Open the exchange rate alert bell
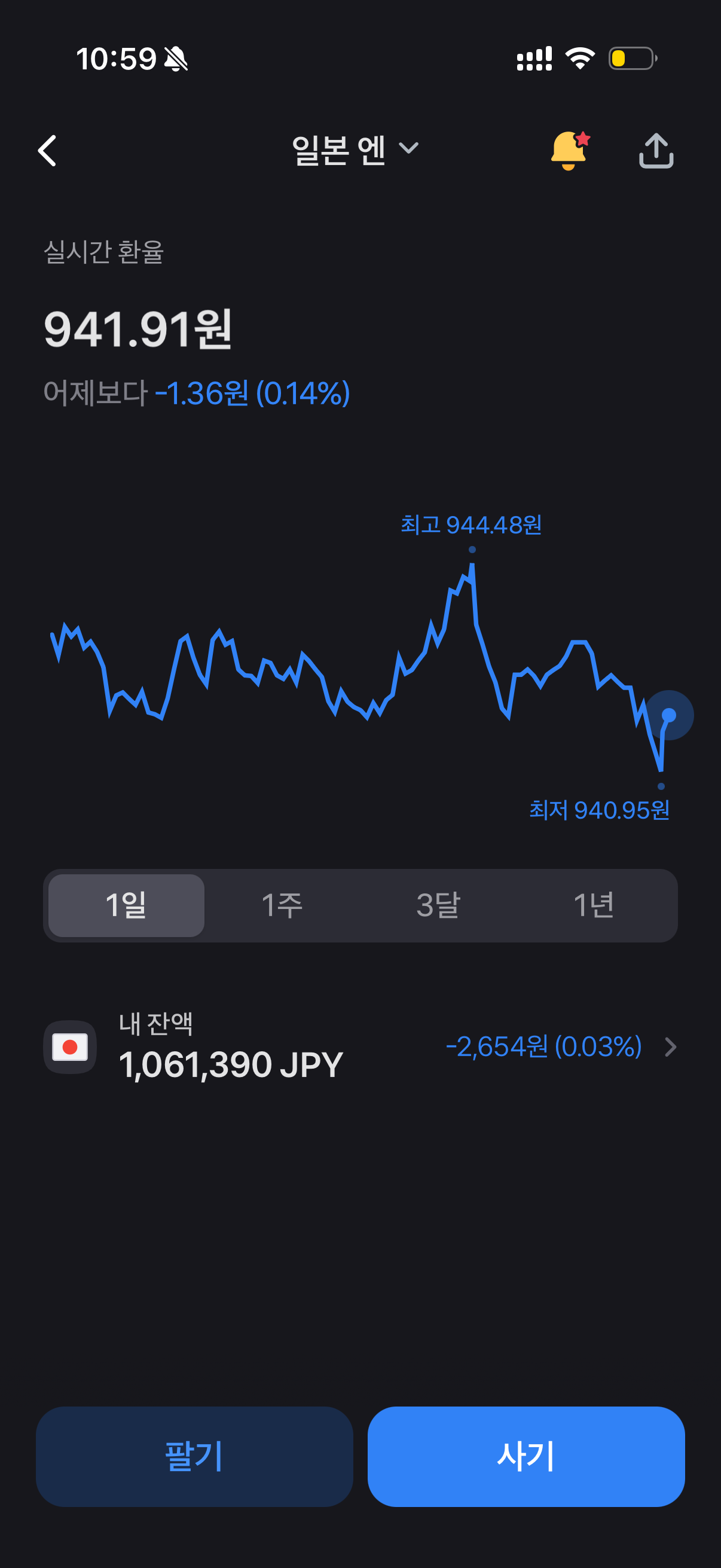 (570, 150)
